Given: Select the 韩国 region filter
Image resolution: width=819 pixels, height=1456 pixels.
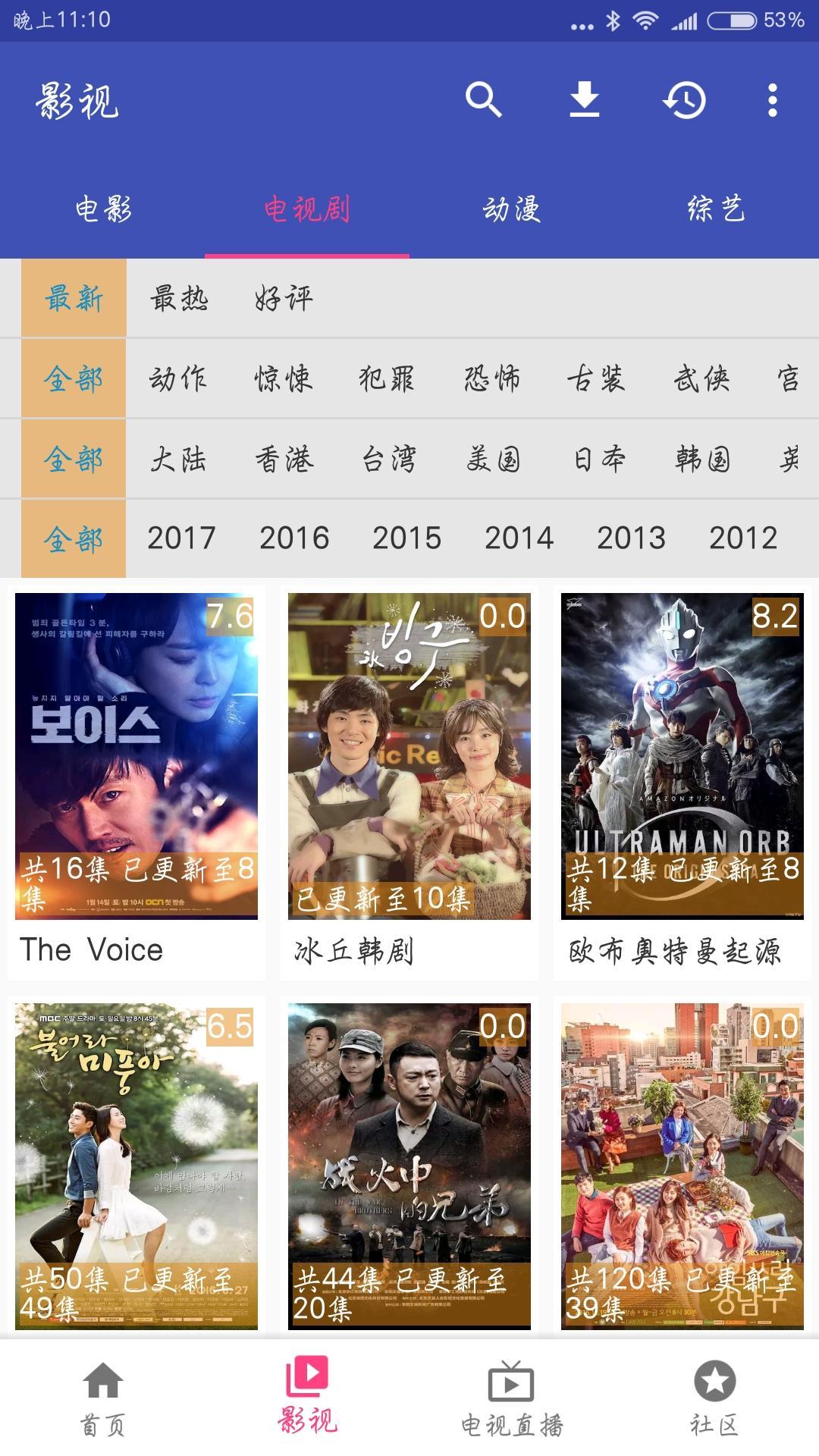Looking at the screenshot, I should (701, 459).
